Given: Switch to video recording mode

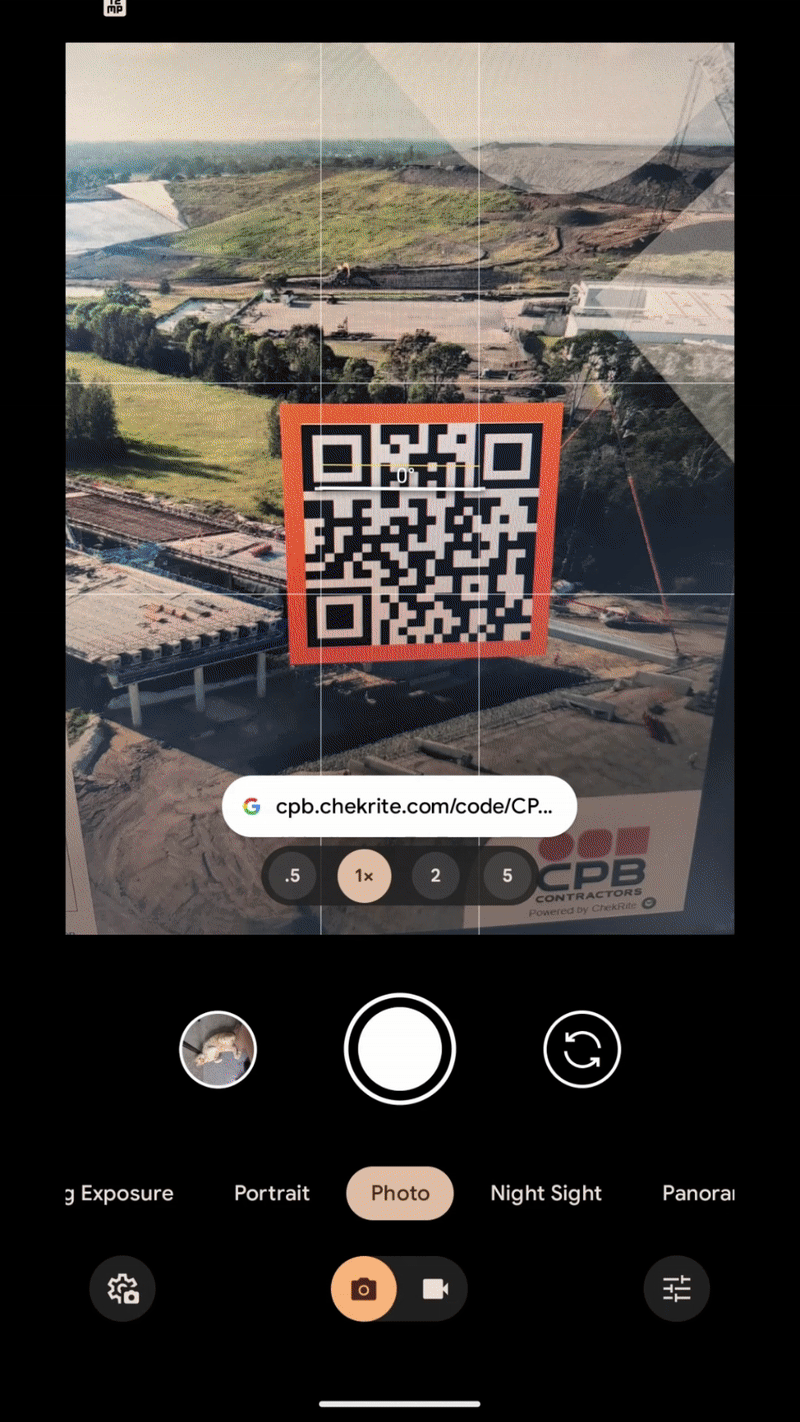Looking at the screenshot, I should [435, 1289].
